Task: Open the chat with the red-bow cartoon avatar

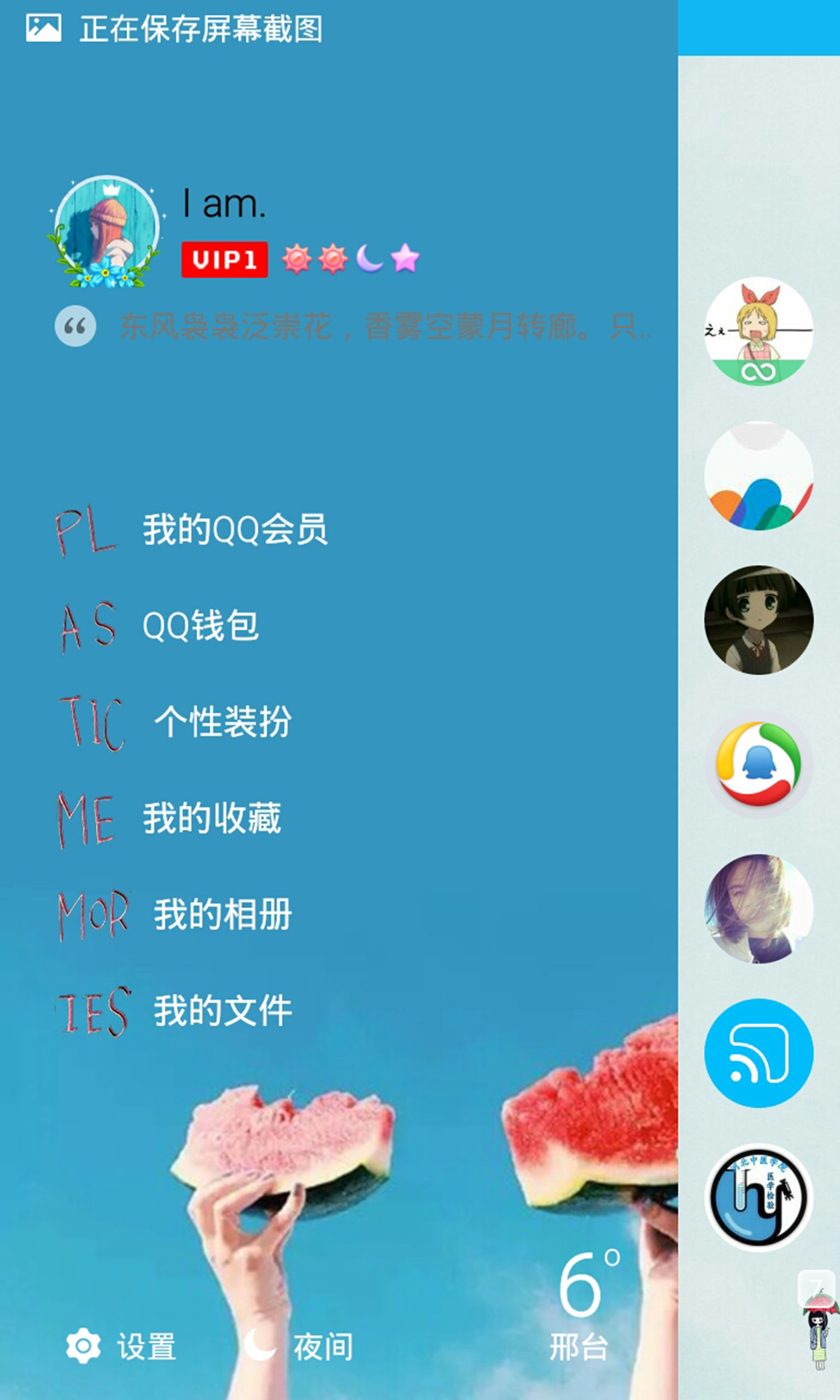Action: pyautogui.click(x=759, y=331)
